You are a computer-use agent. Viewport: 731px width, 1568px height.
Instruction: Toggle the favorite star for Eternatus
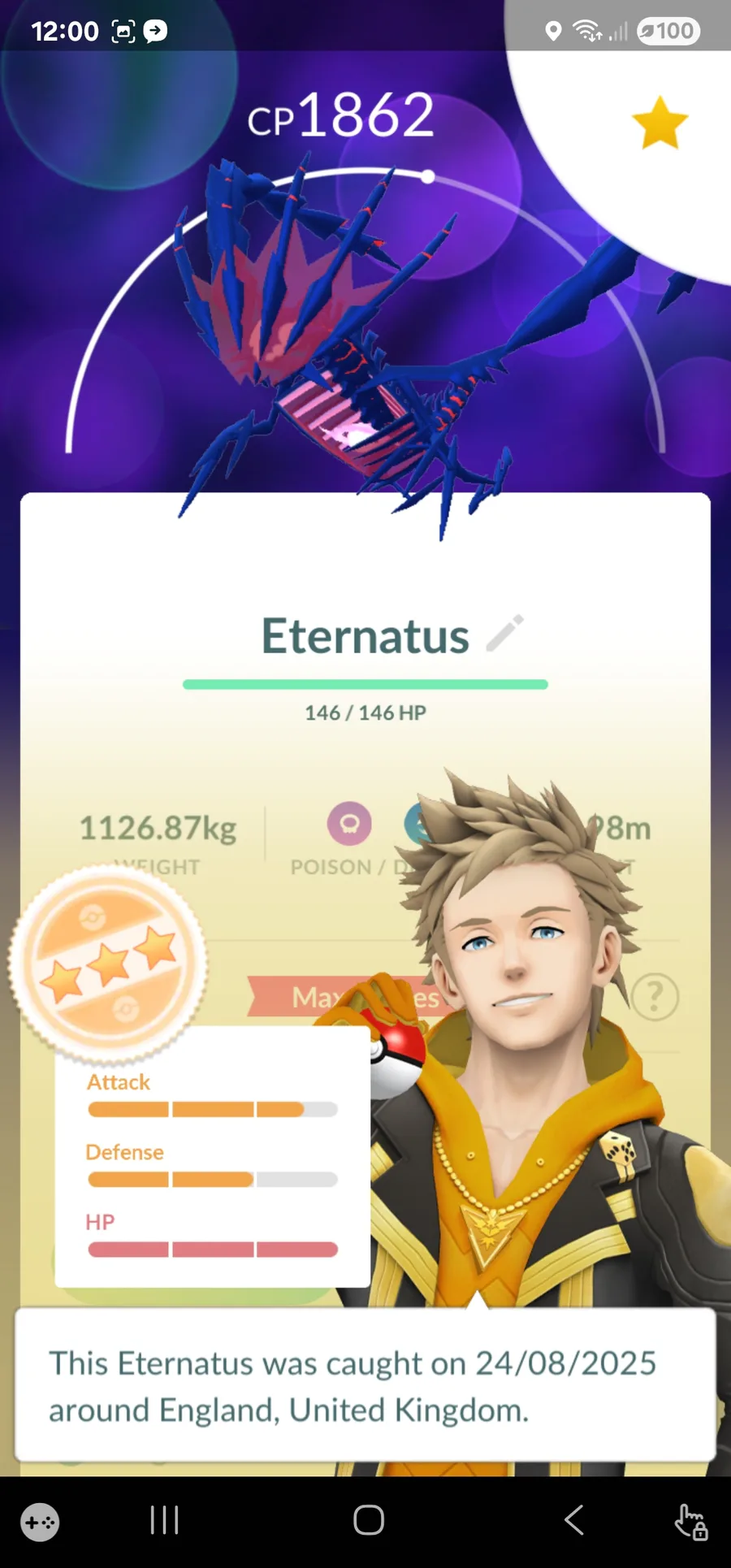[x=660, y=123]
